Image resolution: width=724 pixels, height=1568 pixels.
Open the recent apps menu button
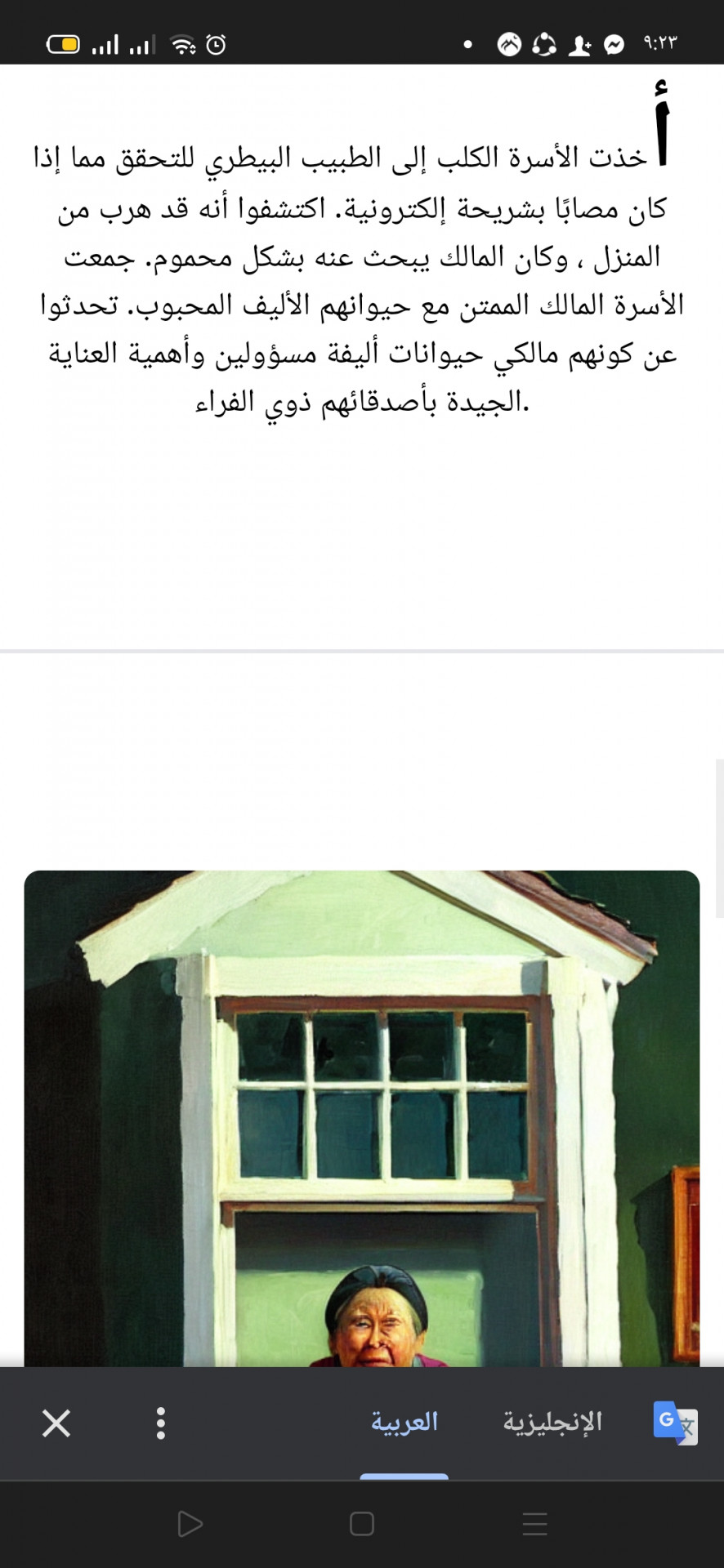pos(535,1524)
